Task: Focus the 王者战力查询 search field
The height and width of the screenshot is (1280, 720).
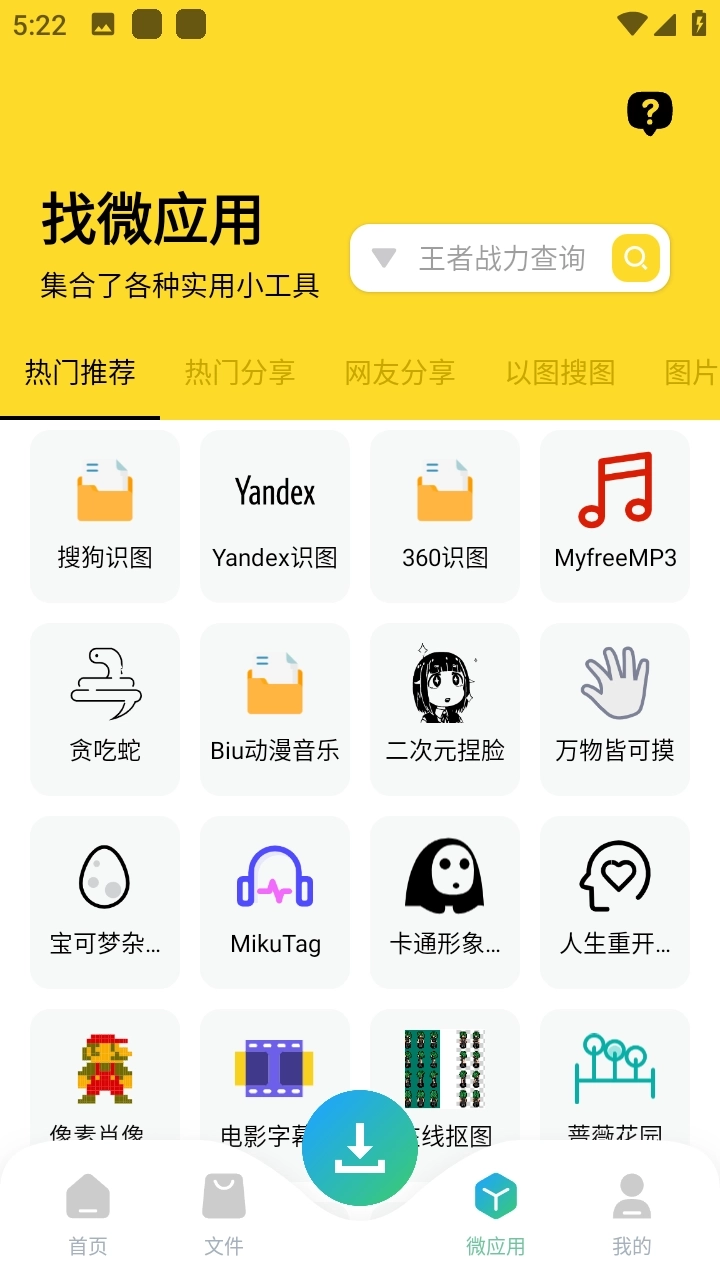Action: point(501,259)
